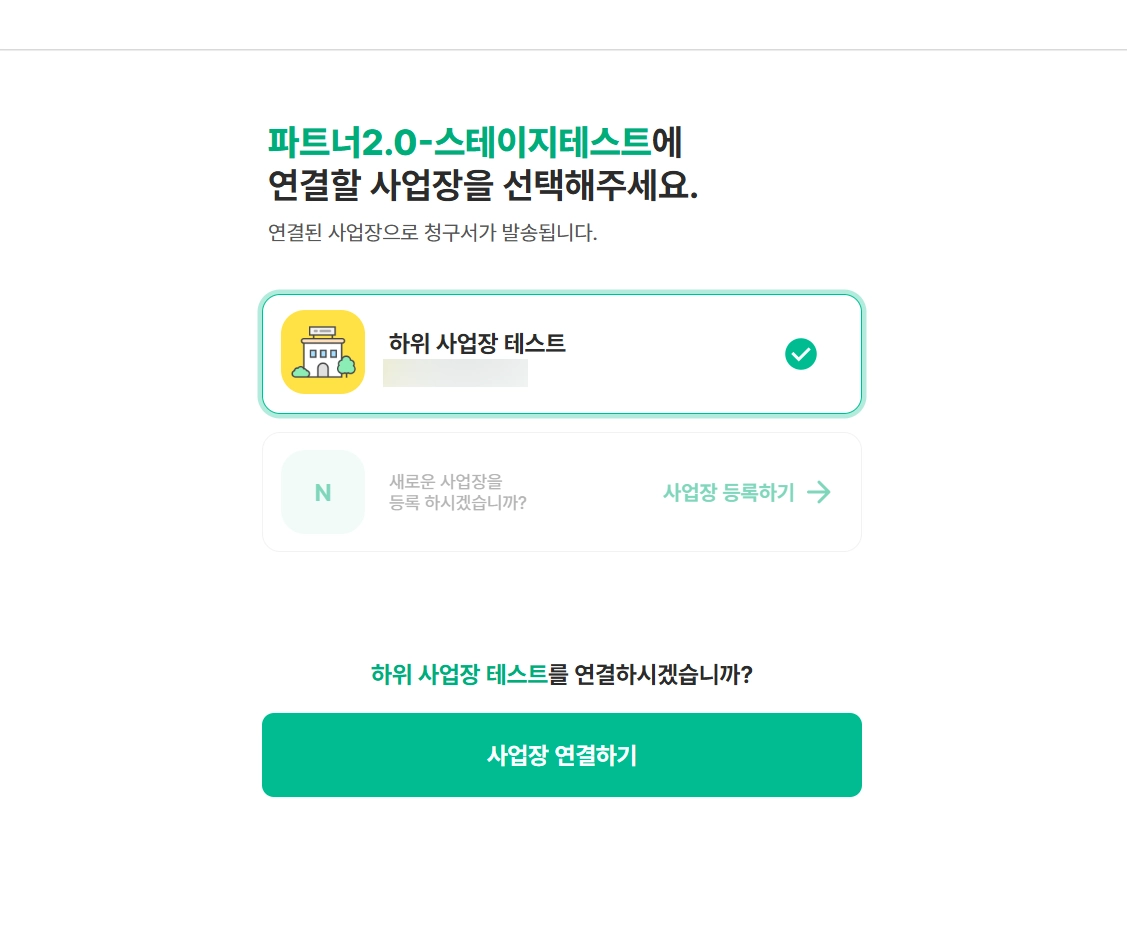Tap 사업장 등록하기 to register a new workplace
The height and width of the screenshot is (946, 1127).
(x=746, y=492)
